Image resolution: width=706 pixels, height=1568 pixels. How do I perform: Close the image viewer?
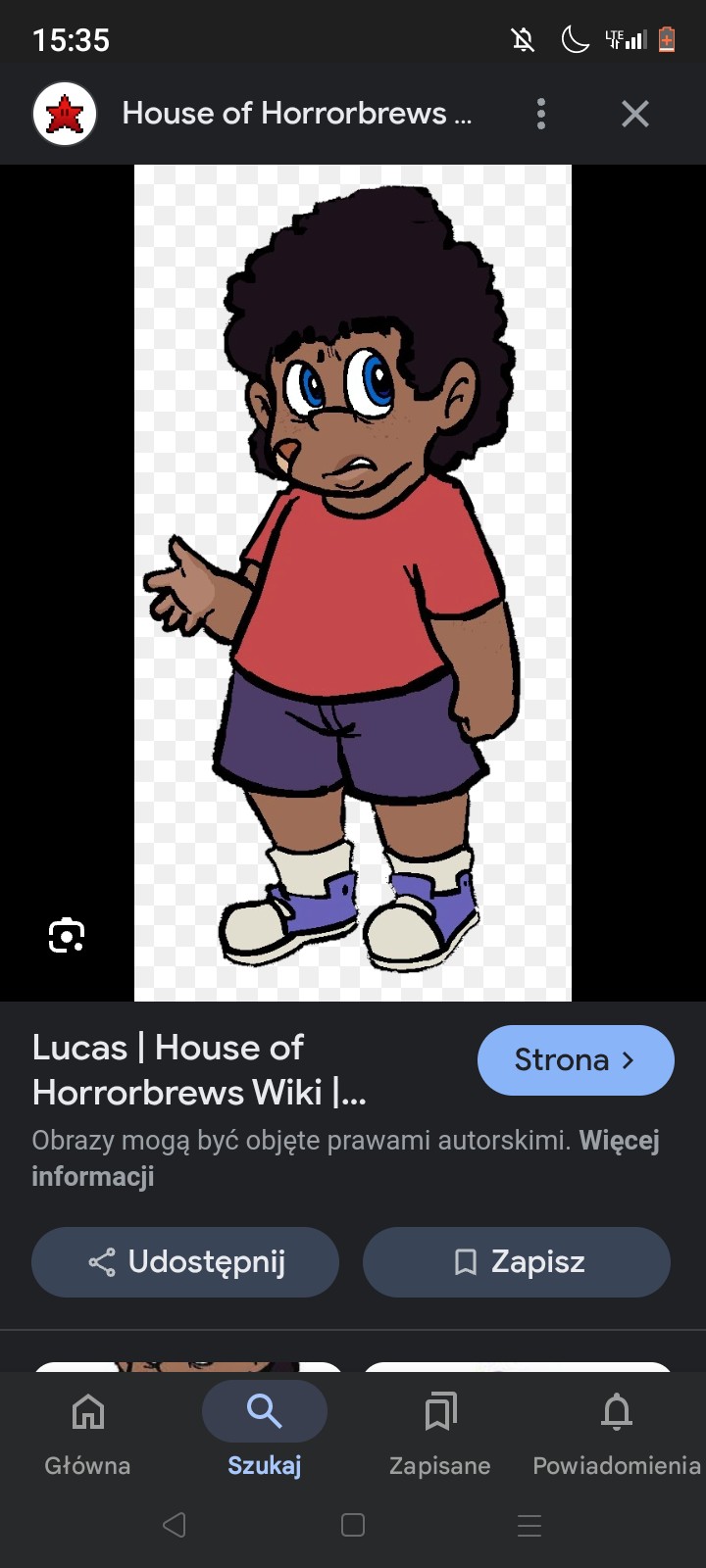635,114
